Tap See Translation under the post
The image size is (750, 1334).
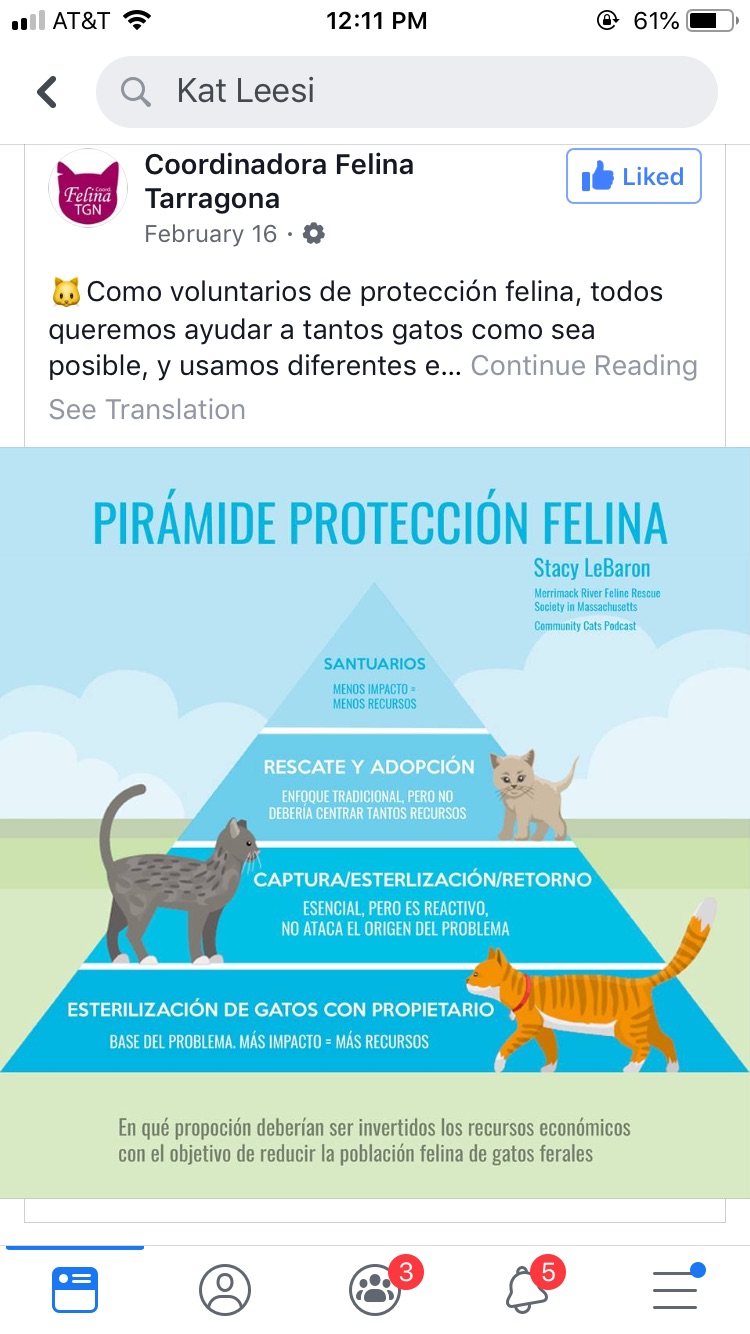[x=147, y=410]
